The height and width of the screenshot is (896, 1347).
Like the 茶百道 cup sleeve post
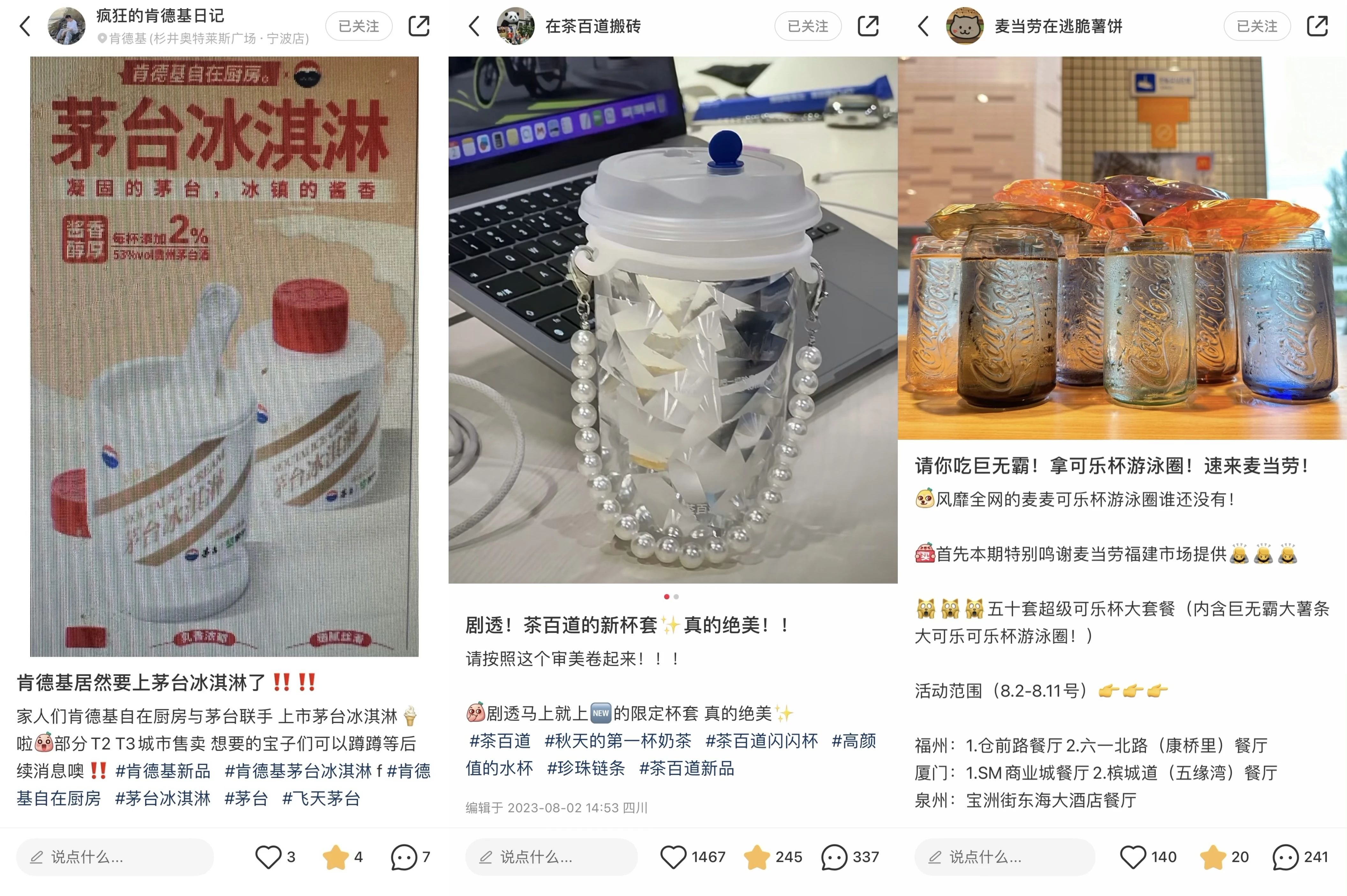[673, 857]
